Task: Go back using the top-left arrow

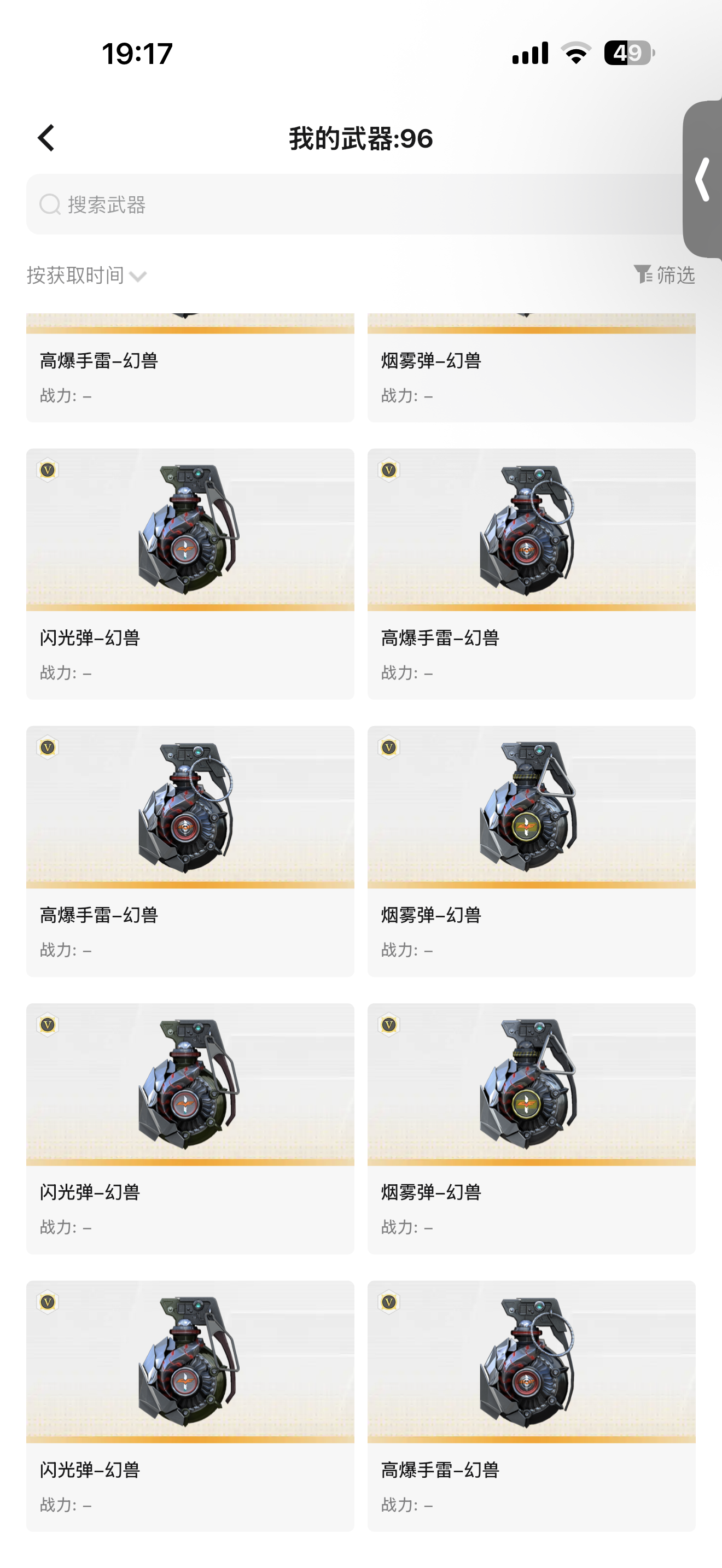Action: (x=46, y=138)
